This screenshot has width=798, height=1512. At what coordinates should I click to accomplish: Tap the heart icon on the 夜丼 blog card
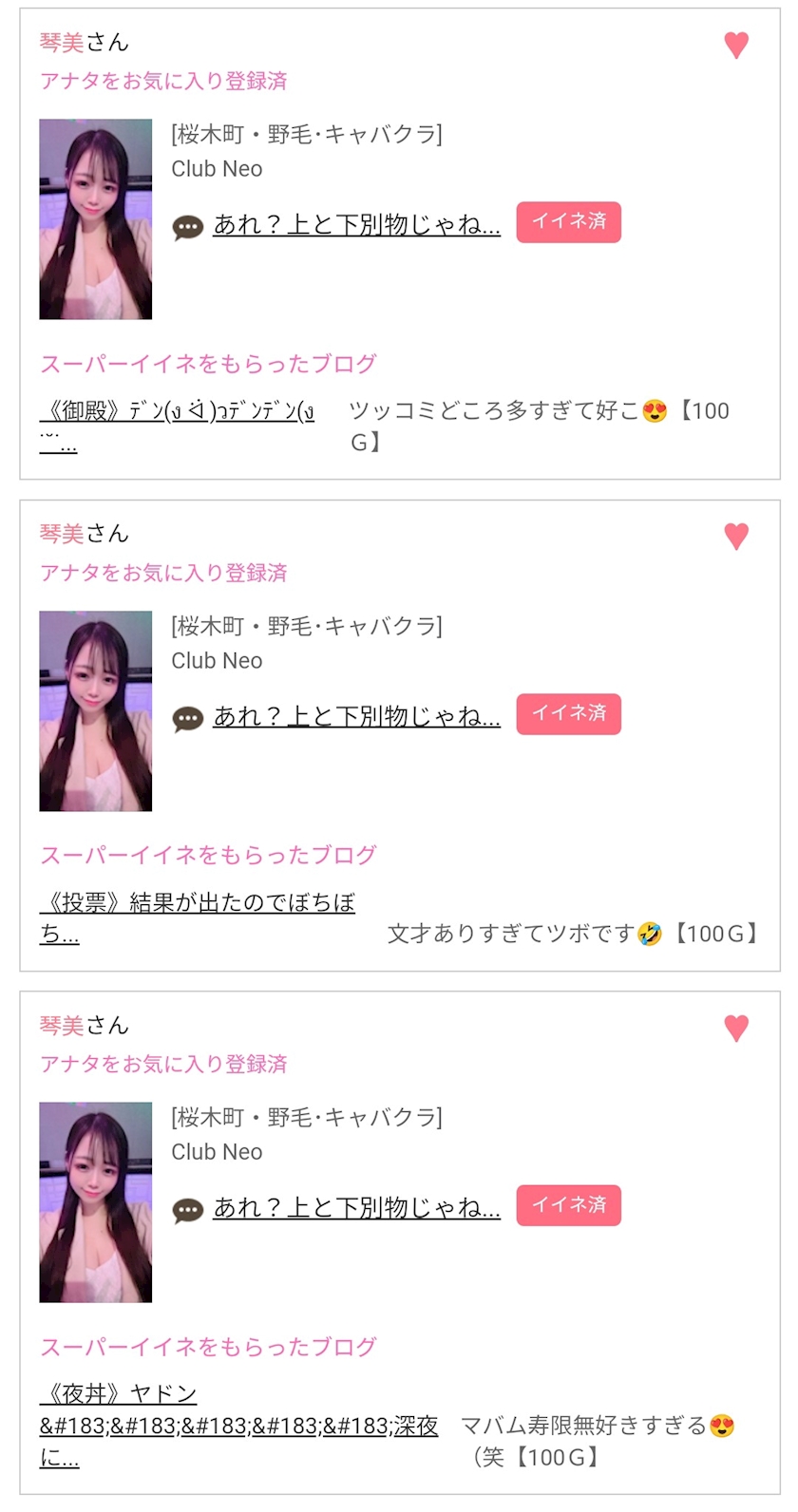[x=736, y=1028]
